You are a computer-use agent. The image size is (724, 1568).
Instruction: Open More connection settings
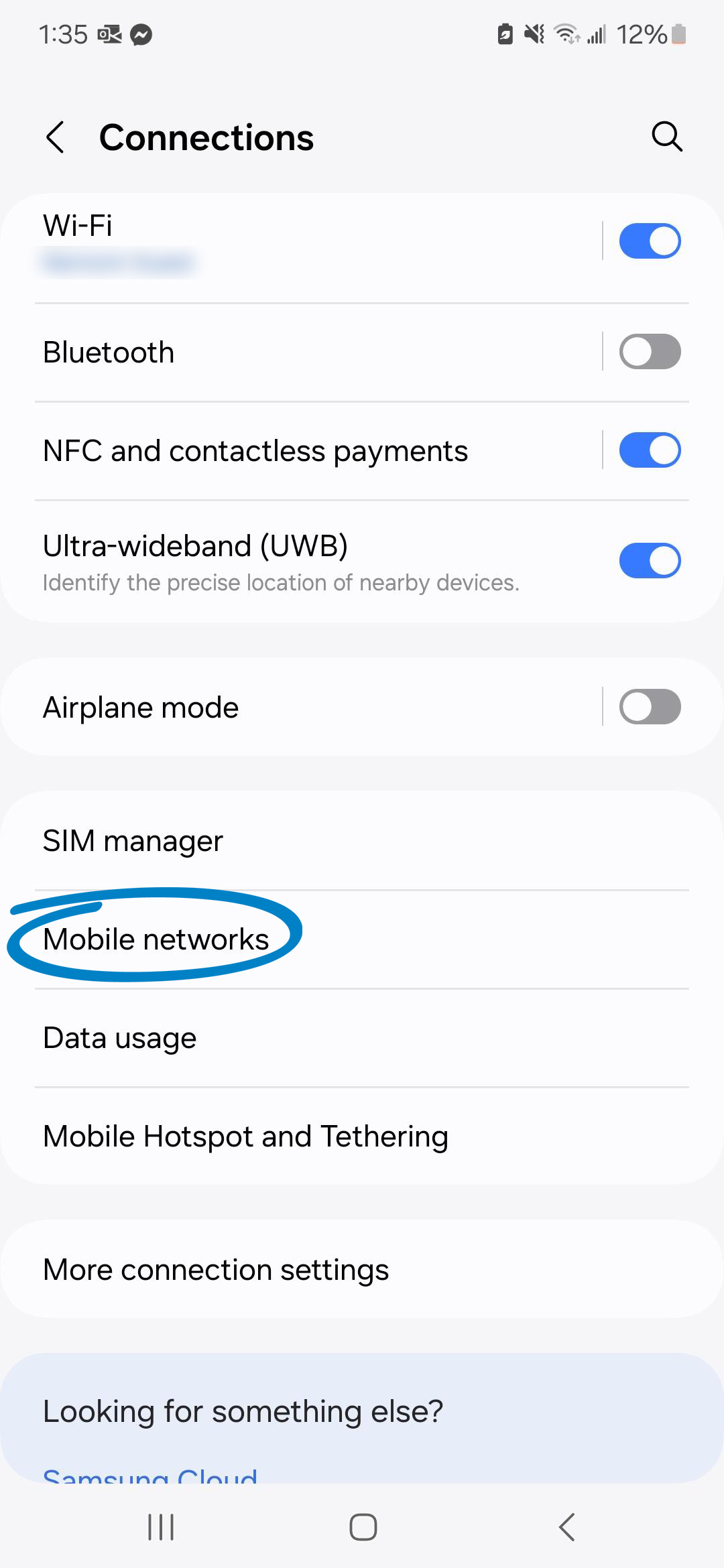point(362,1269)
